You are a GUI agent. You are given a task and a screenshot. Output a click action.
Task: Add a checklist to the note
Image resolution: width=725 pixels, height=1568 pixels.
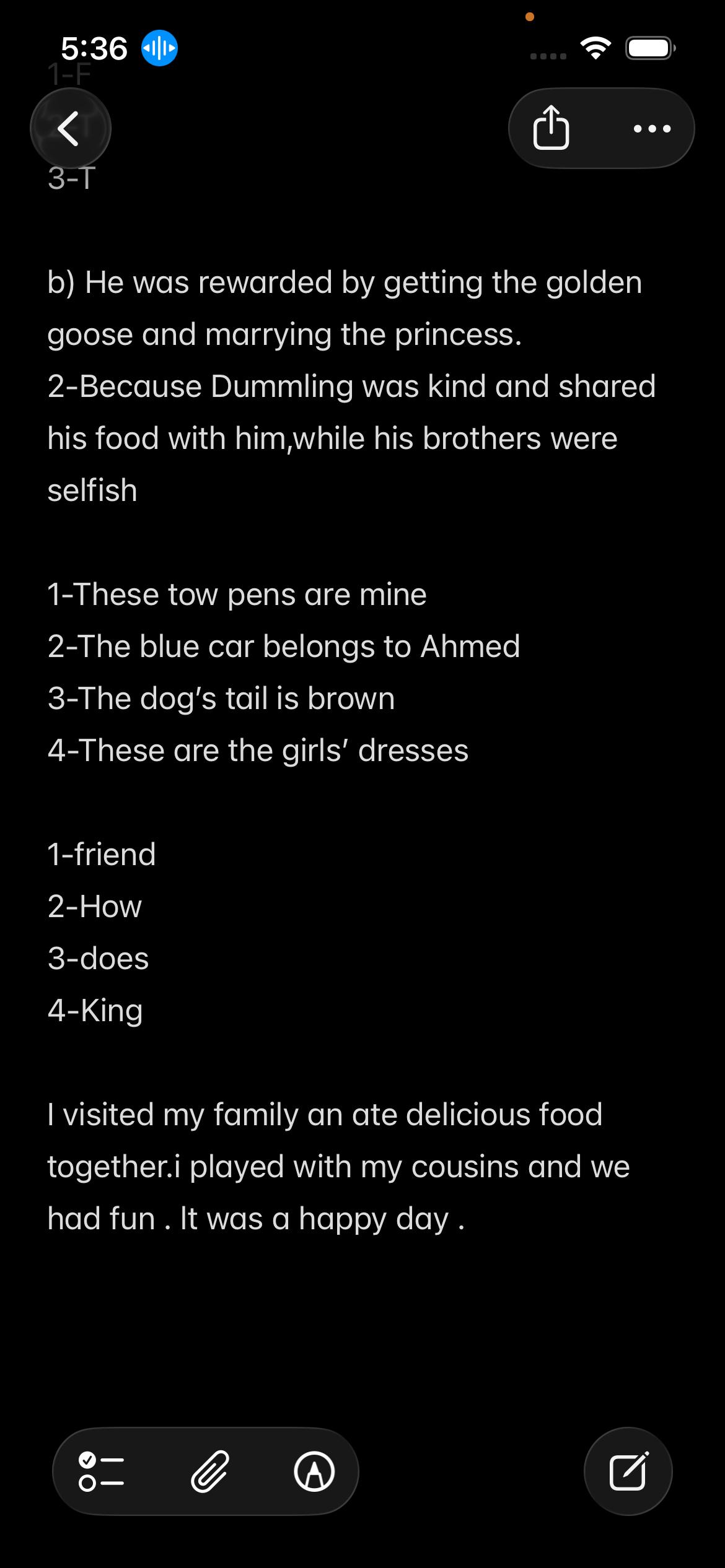point(102,1471)
